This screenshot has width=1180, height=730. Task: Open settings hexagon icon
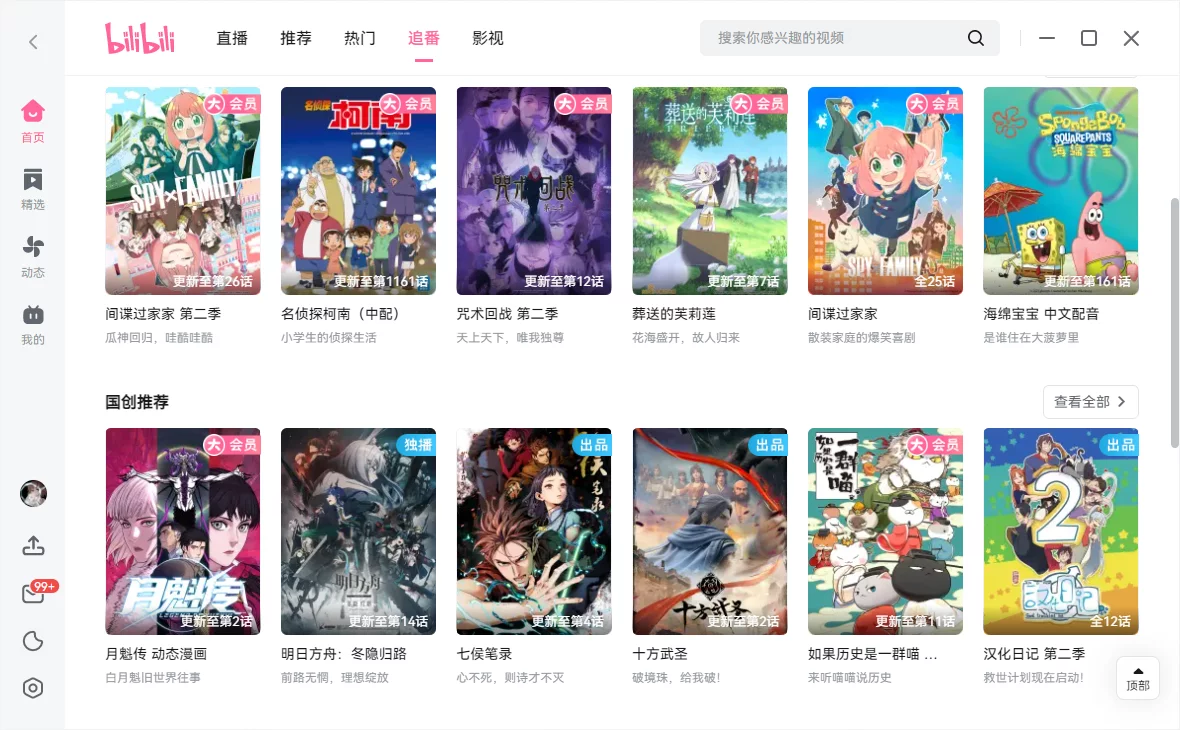[x=33, y=688]
